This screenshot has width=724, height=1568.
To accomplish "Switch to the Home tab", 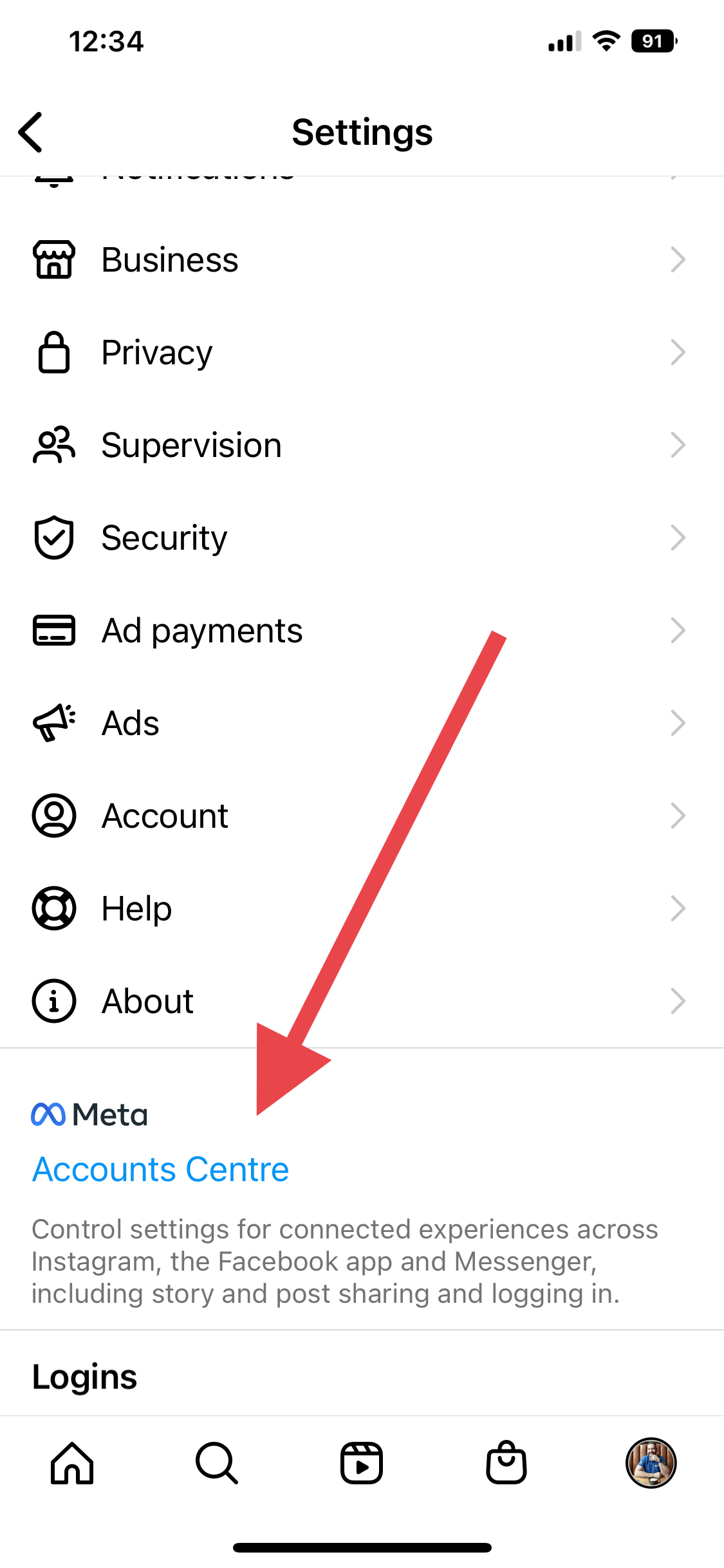I will (72, 1463).
